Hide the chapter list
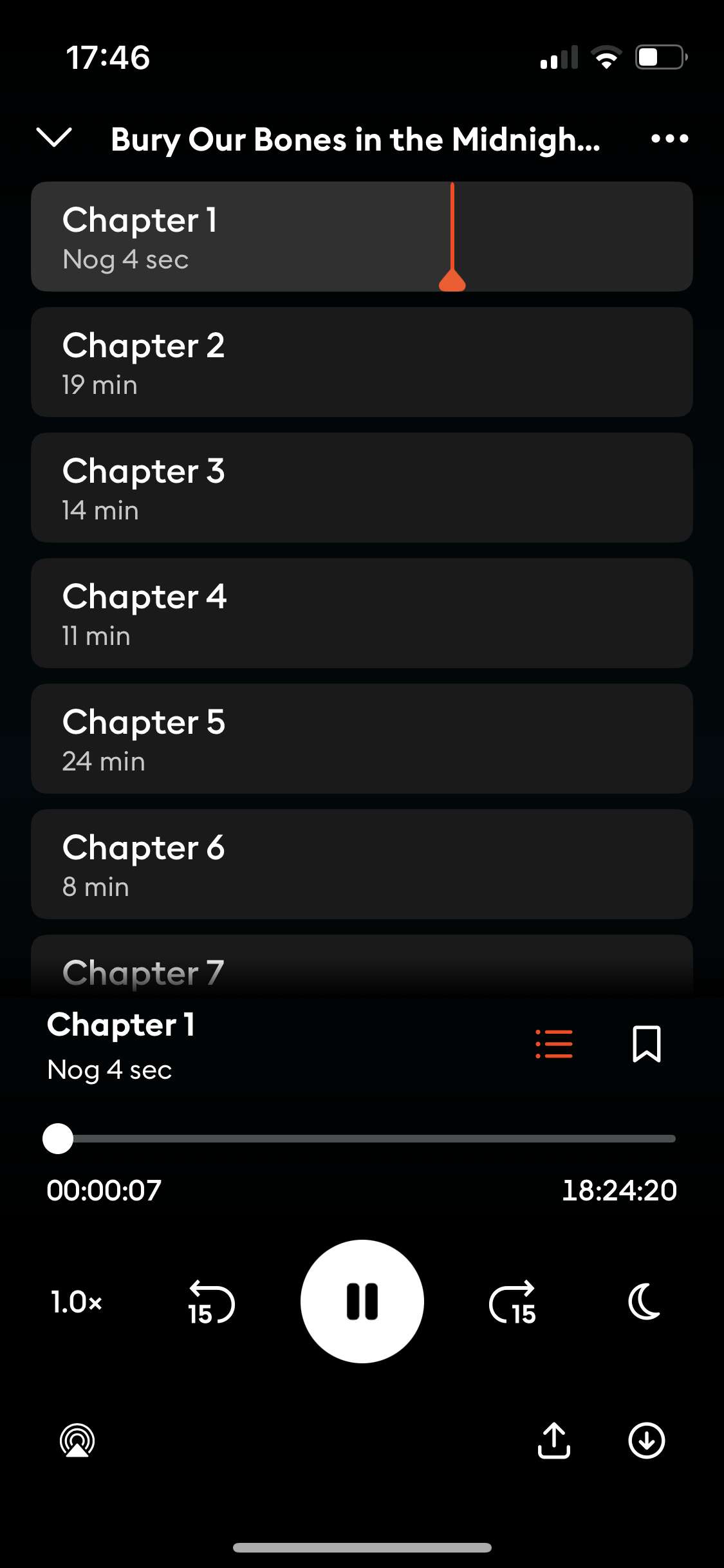 pyautogui.click(x=553, y=1043)
